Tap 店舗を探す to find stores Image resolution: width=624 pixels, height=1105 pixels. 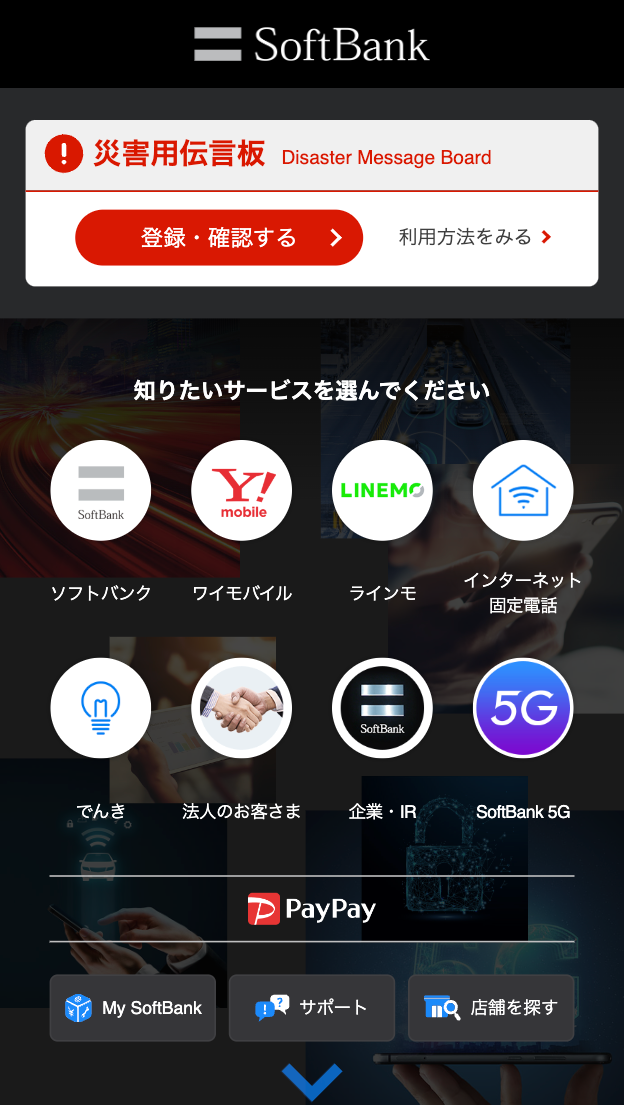coord(491,1008)
